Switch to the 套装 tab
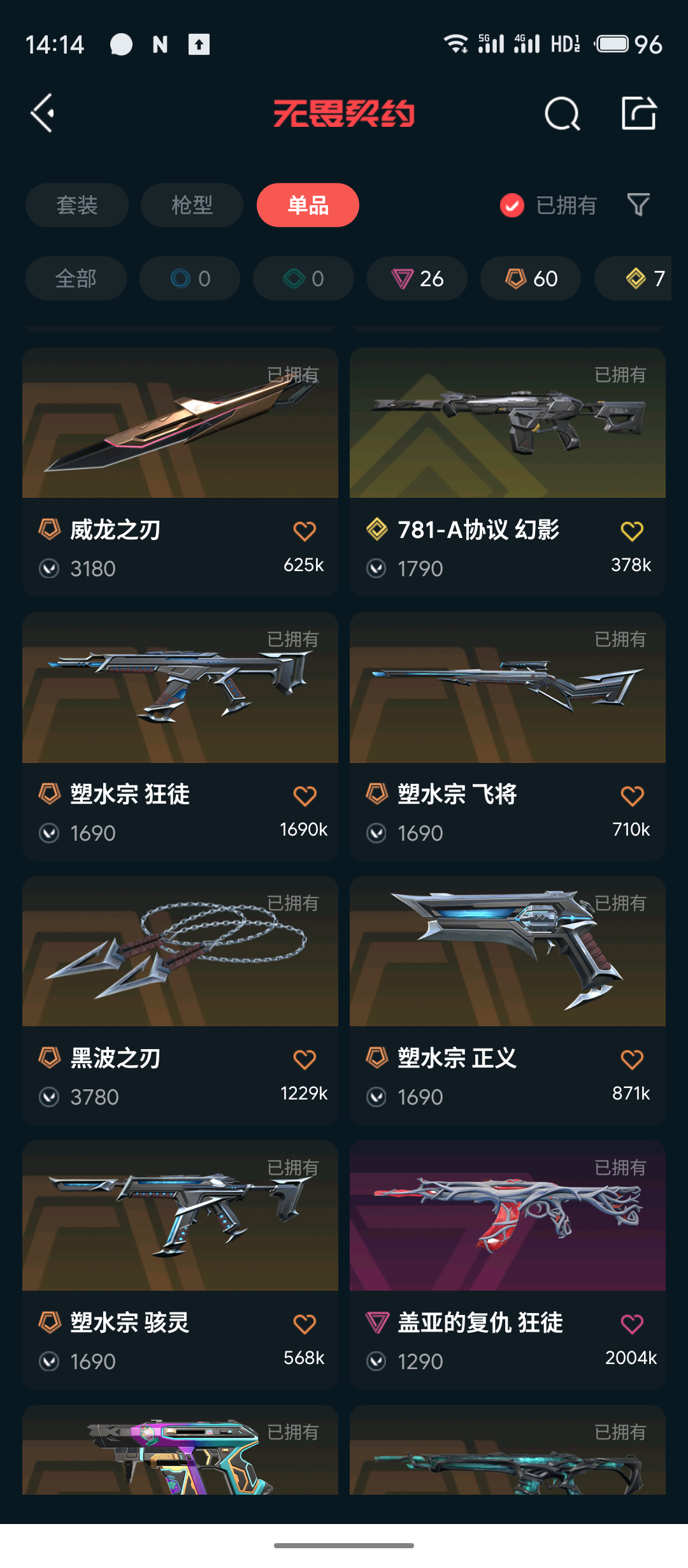 [x=77, y=205]
